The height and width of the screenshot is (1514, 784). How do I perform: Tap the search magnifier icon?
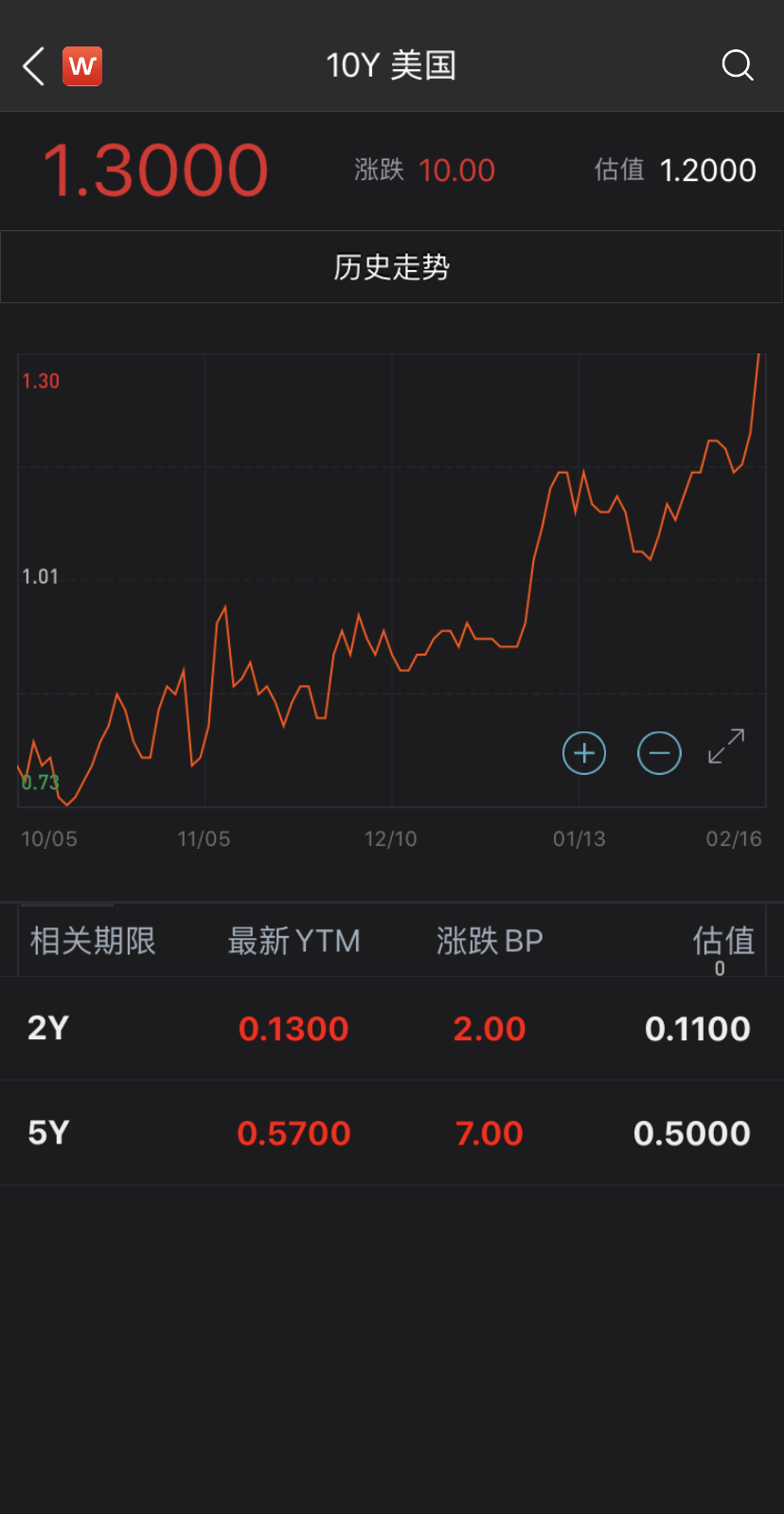click(x=737, y=65)
